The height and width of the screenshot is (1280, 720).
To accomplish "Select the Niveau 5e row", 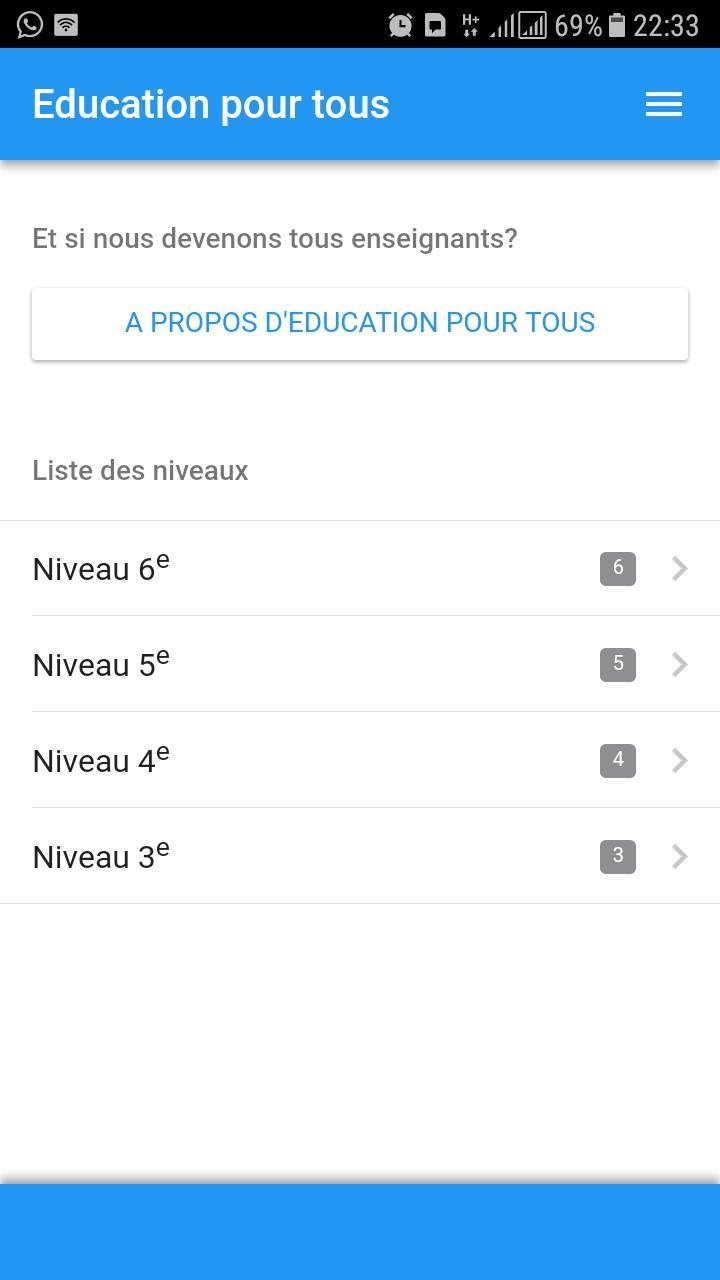I will (360, 664).
